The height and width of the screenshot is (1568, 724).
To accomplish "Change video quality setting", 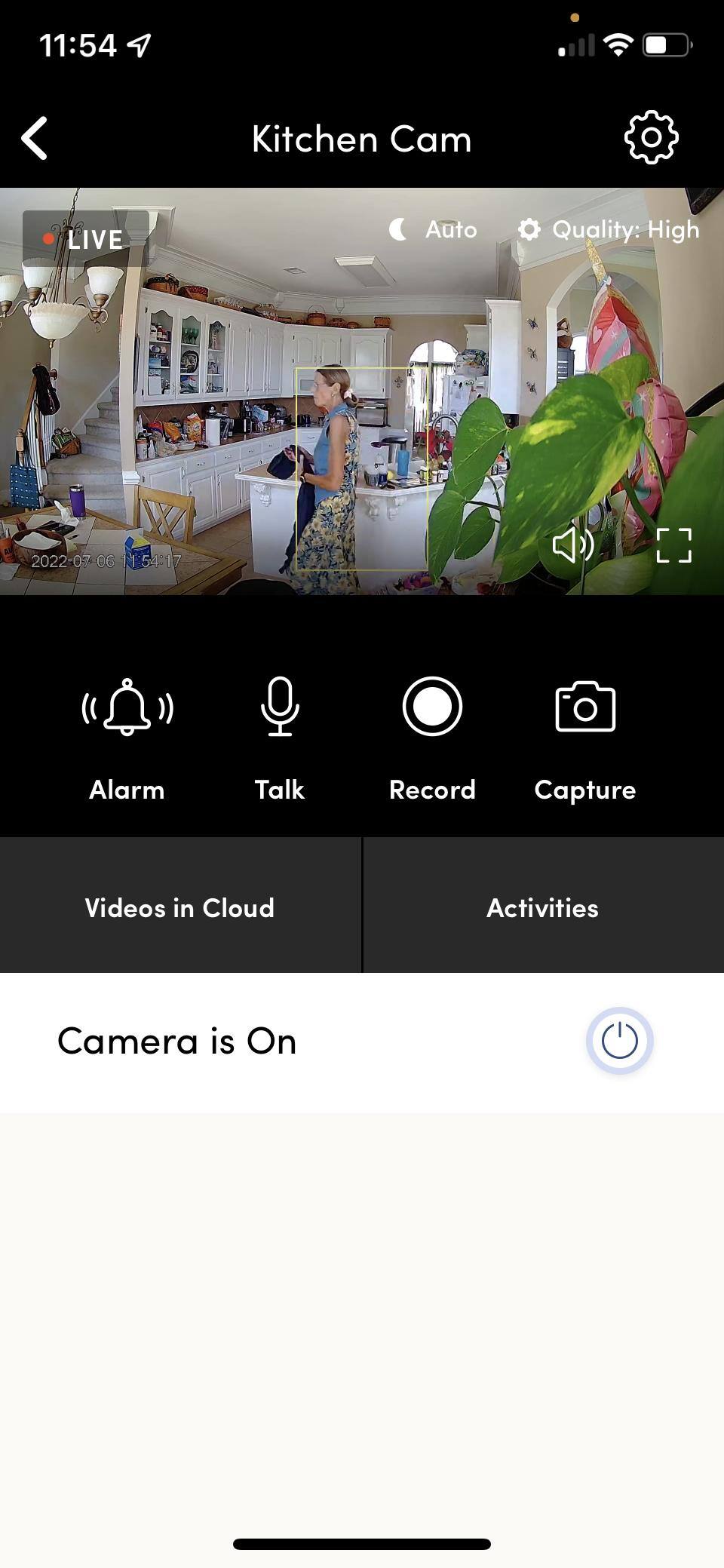I will coord(609,229).
